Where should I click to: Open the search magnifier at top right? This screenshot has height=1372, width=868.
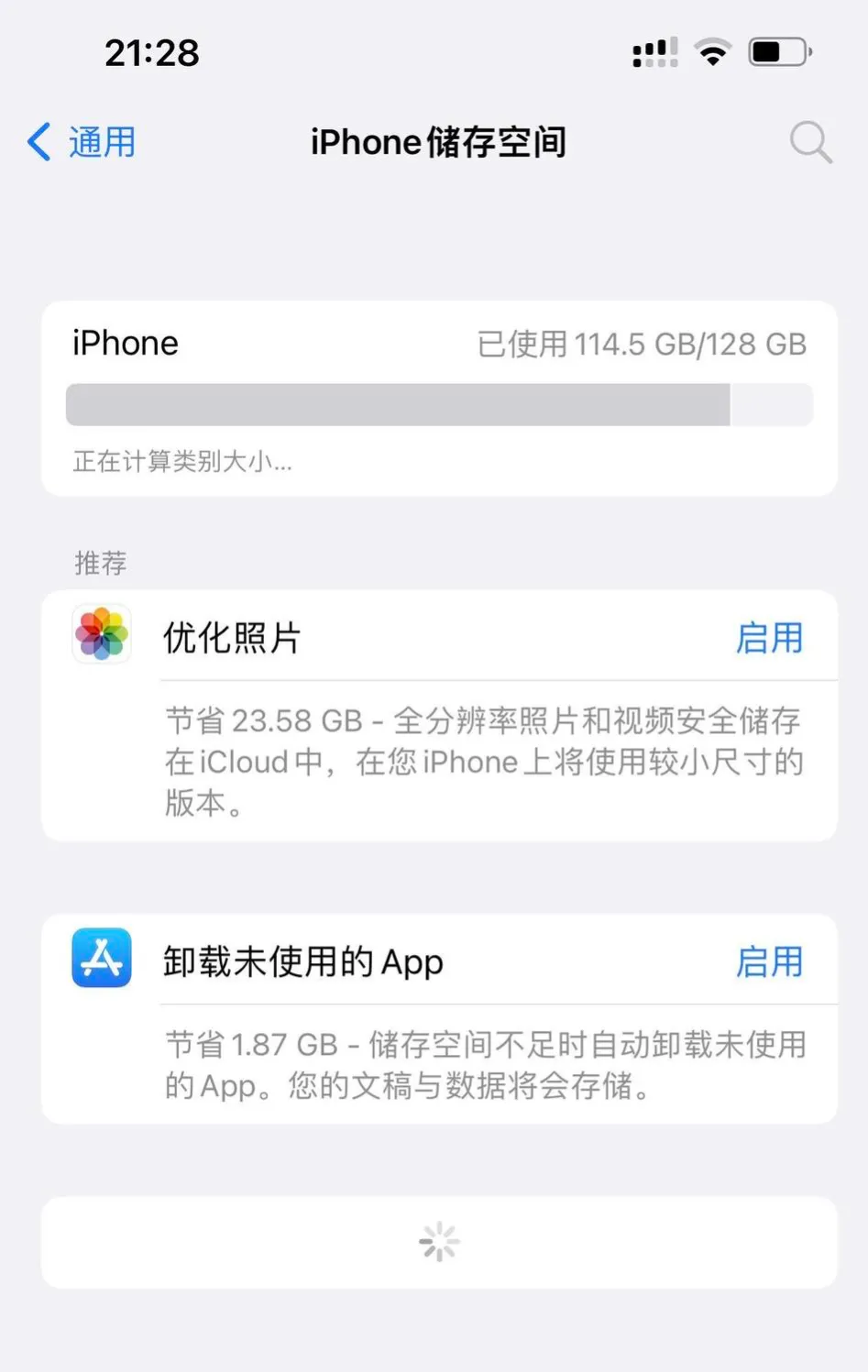click(810, 142)
